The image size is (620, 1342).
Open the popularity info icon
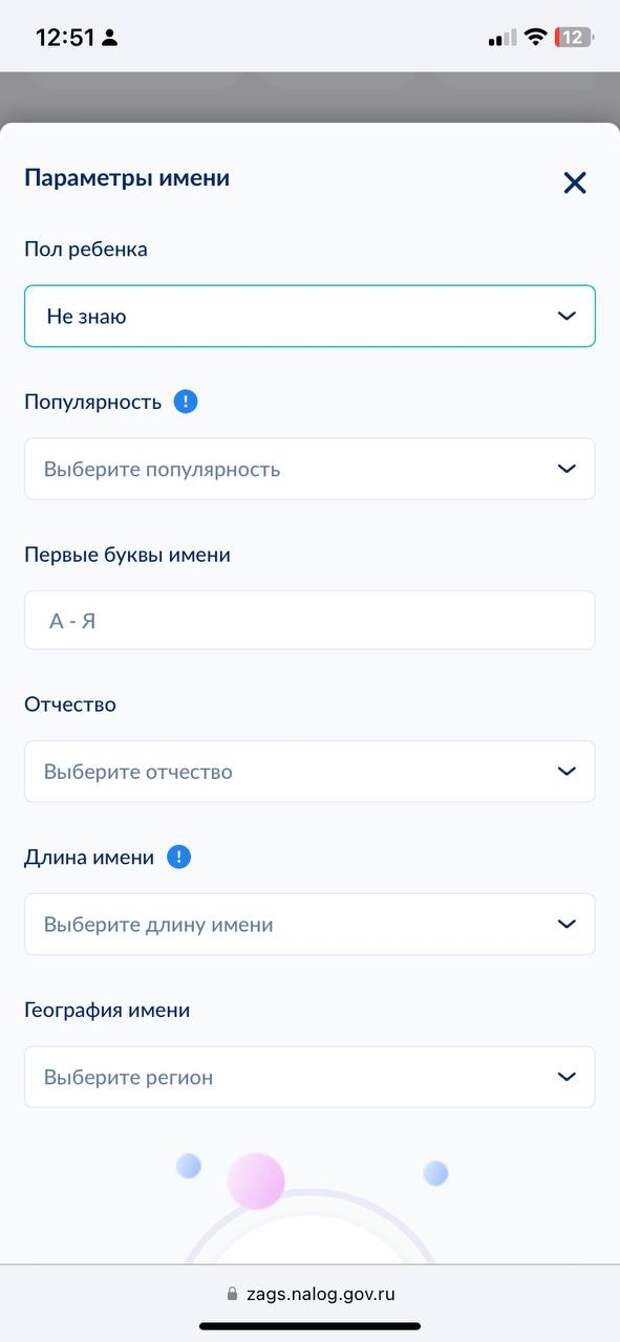tap(186, 402)
